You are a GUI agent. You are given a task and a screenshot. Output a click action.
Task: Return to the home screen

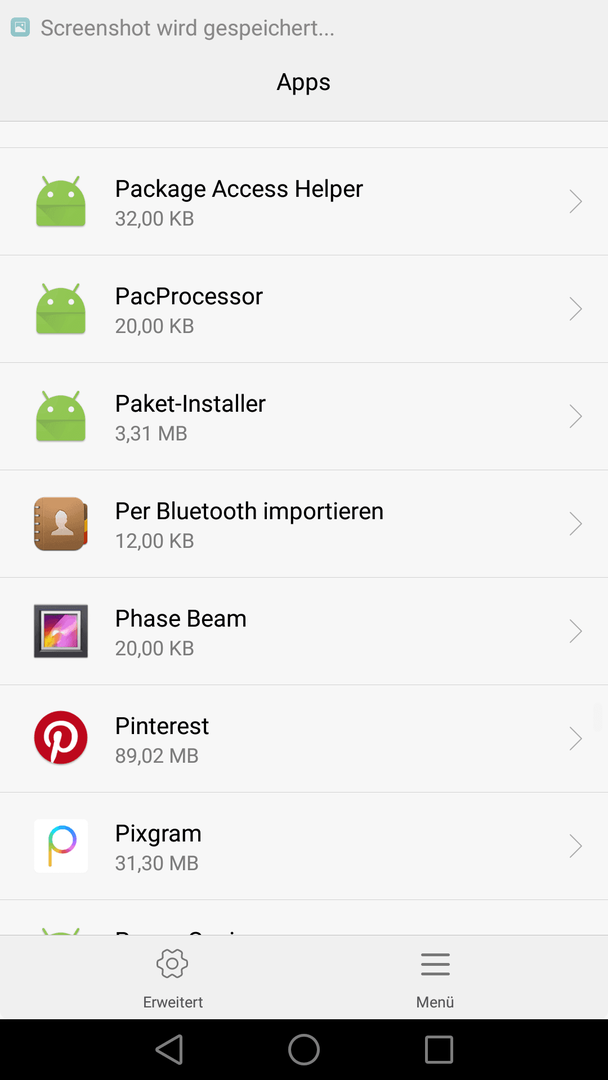[x=304, y=1050]
